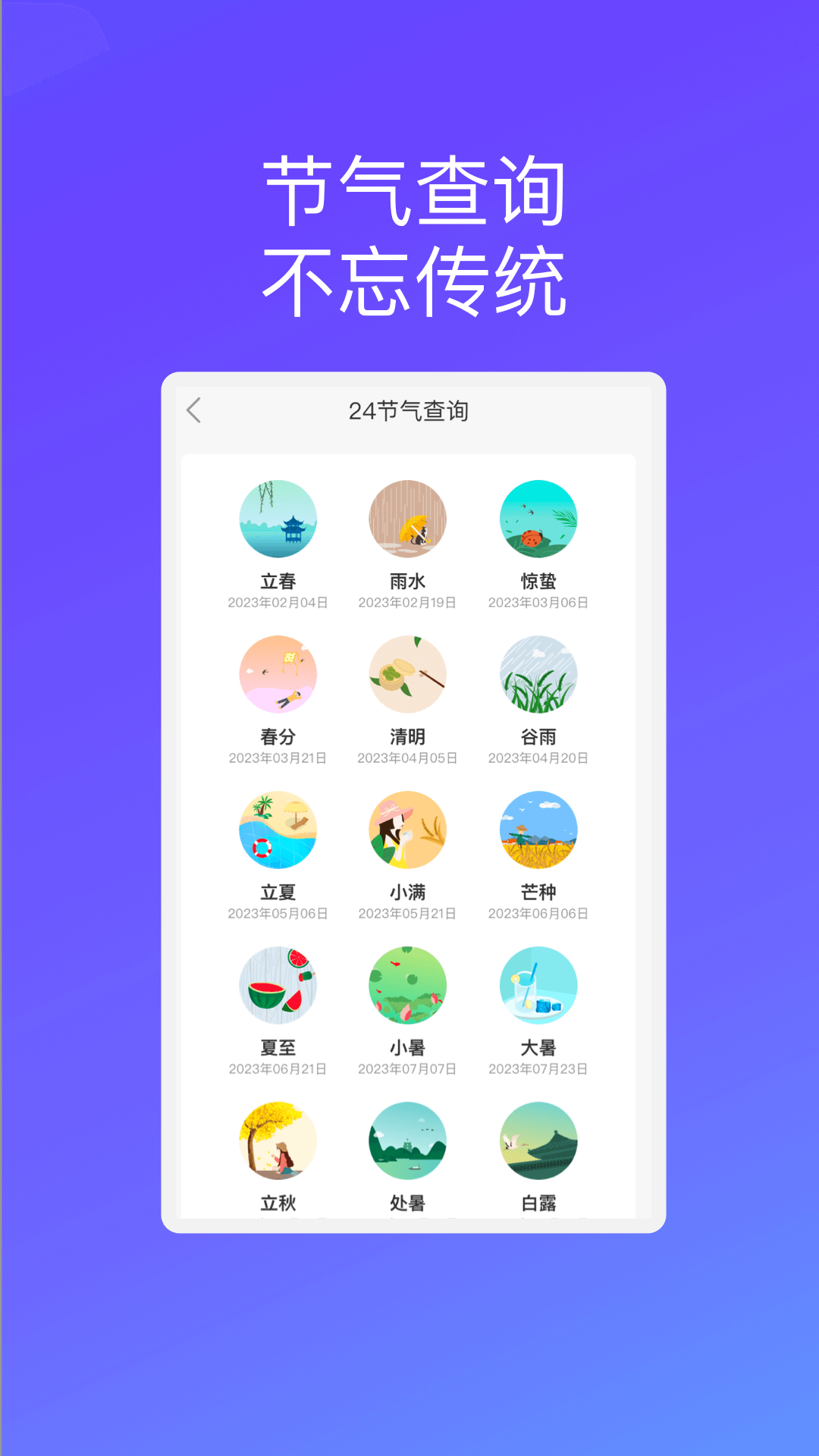Open the 立春 solar term icon
The image size is (819, 1456).
(x=278, y=520)
